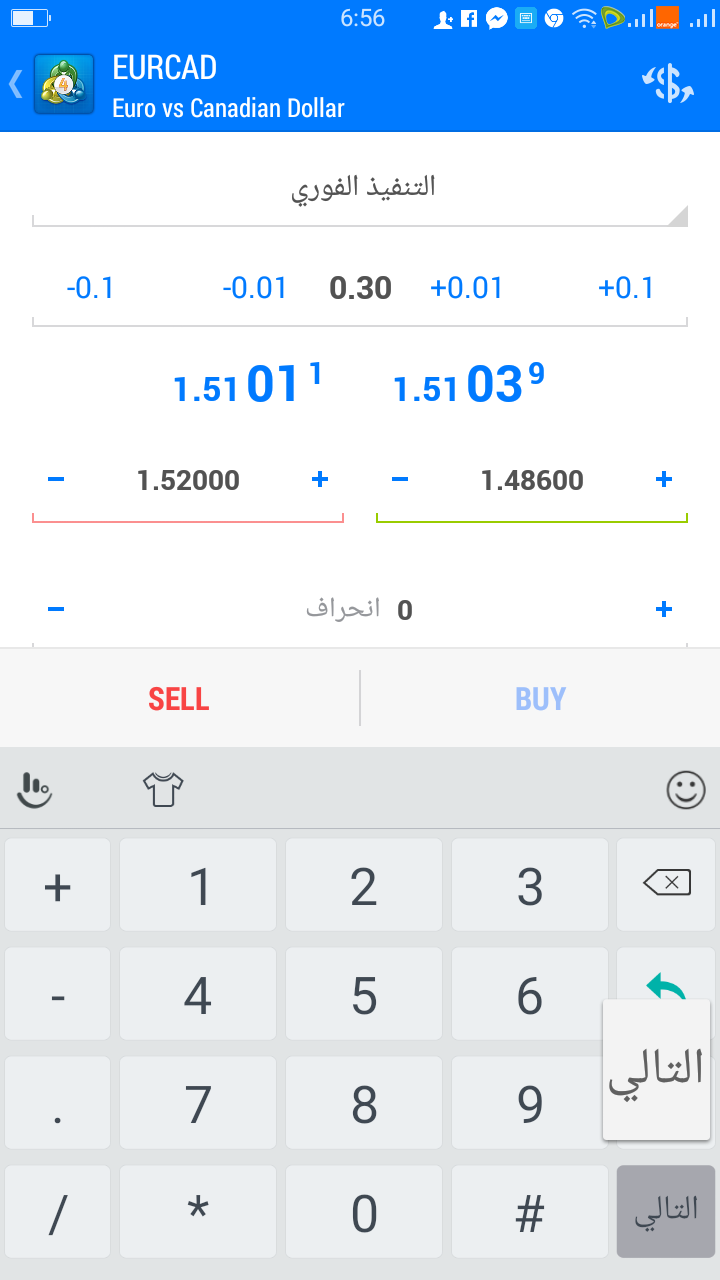Decrease the انحراف deviation value

[x=56, y=609]
